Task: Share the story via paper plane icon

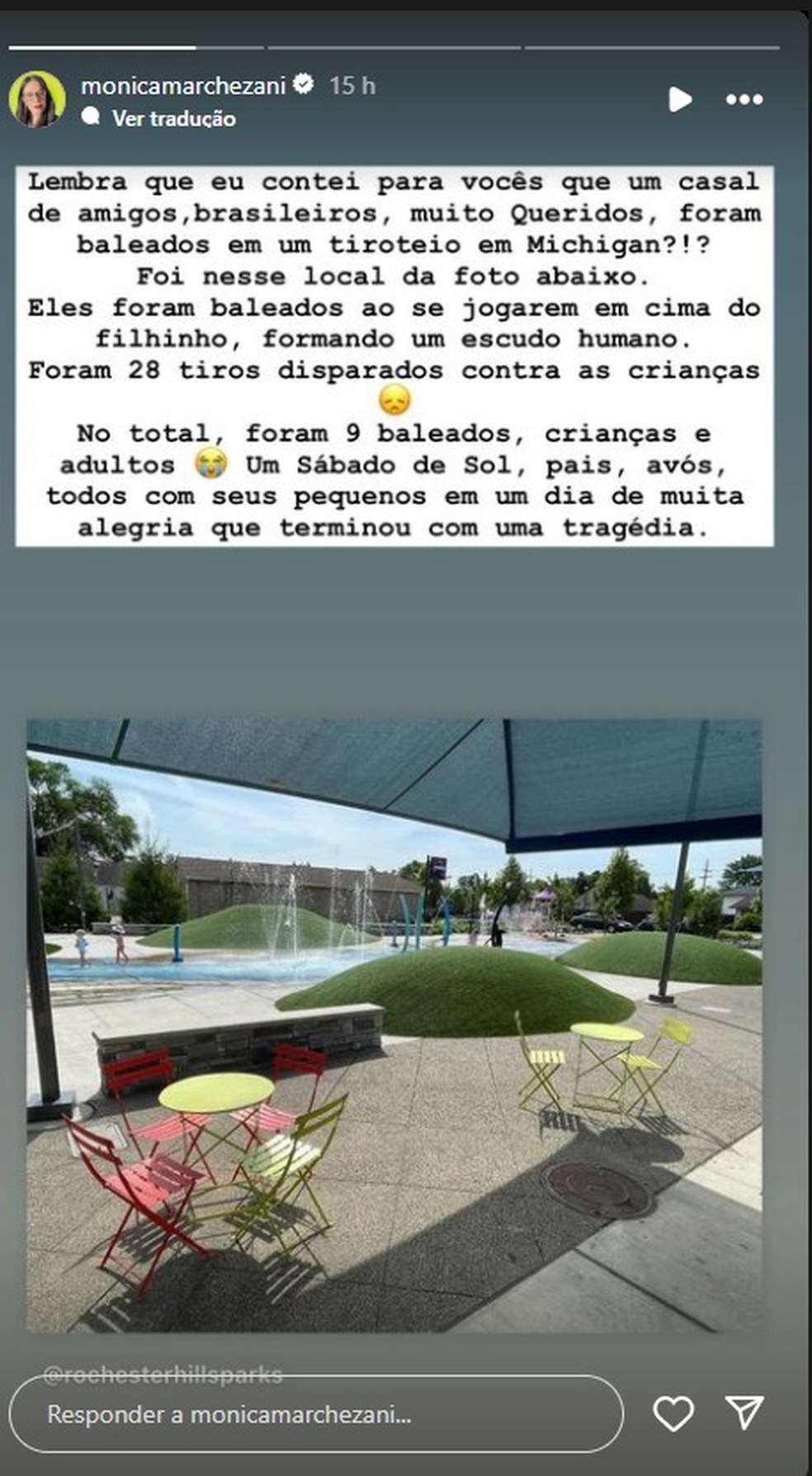Action: click(x=744, y=1412)
